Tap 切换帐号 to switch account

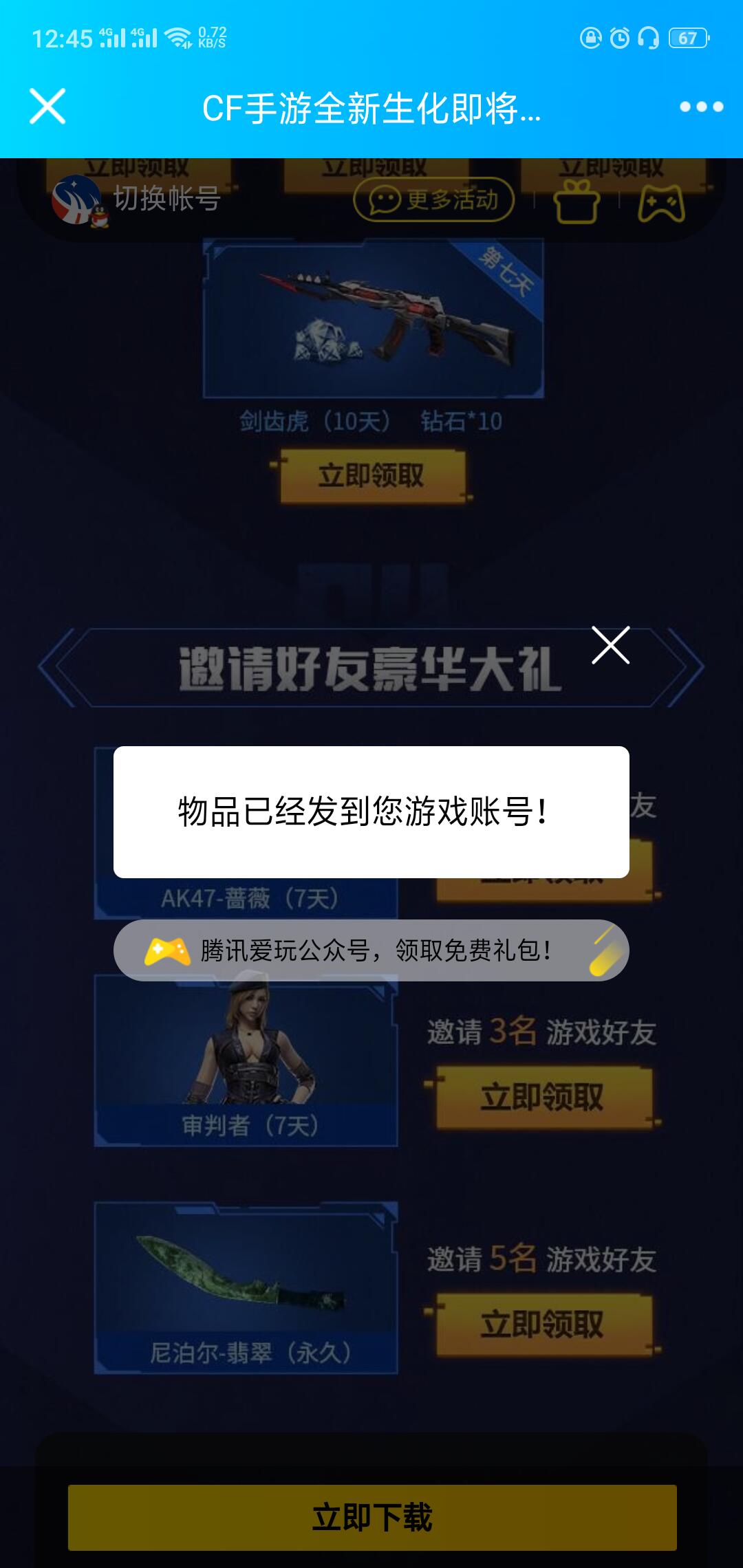166,199
